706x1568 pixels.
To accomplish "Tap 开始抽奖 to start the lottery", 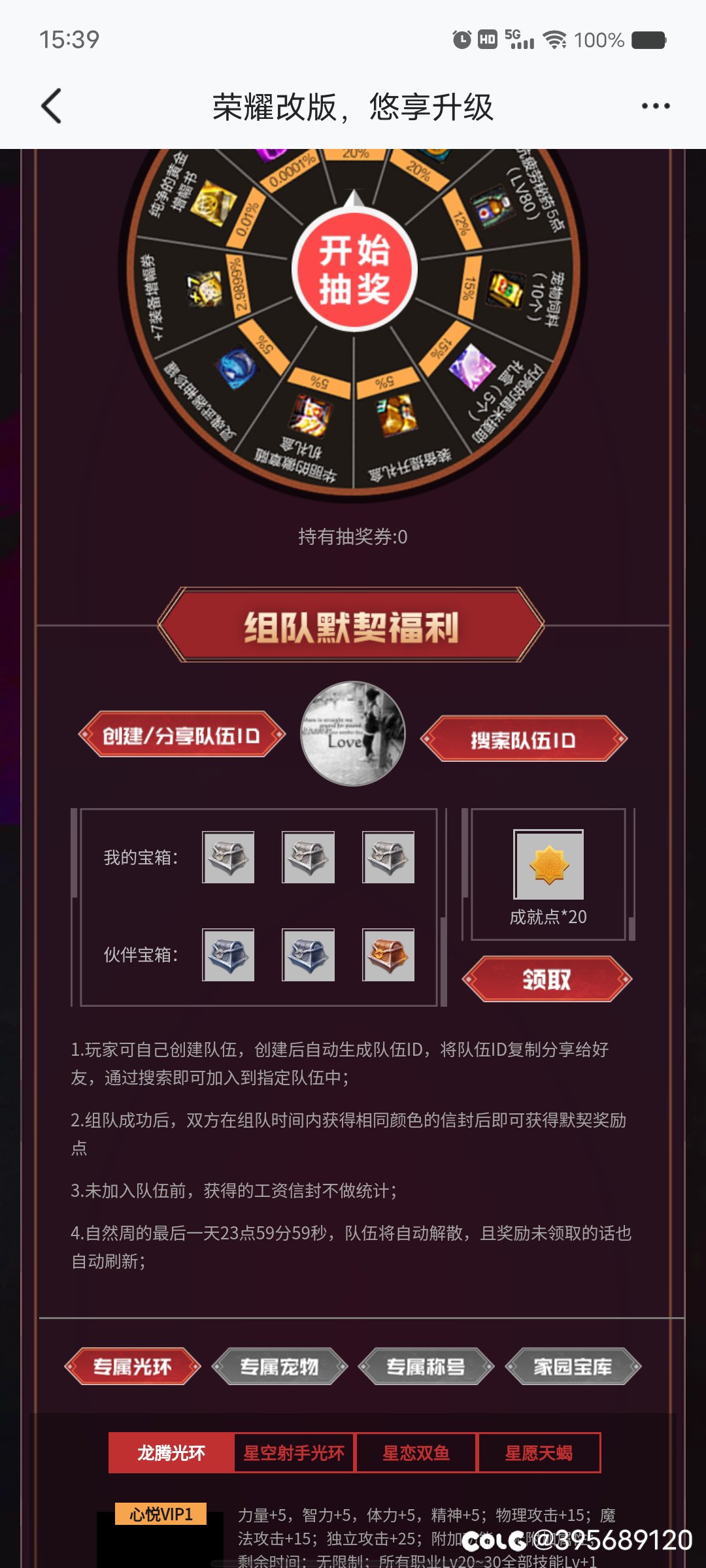I will 354,269.
